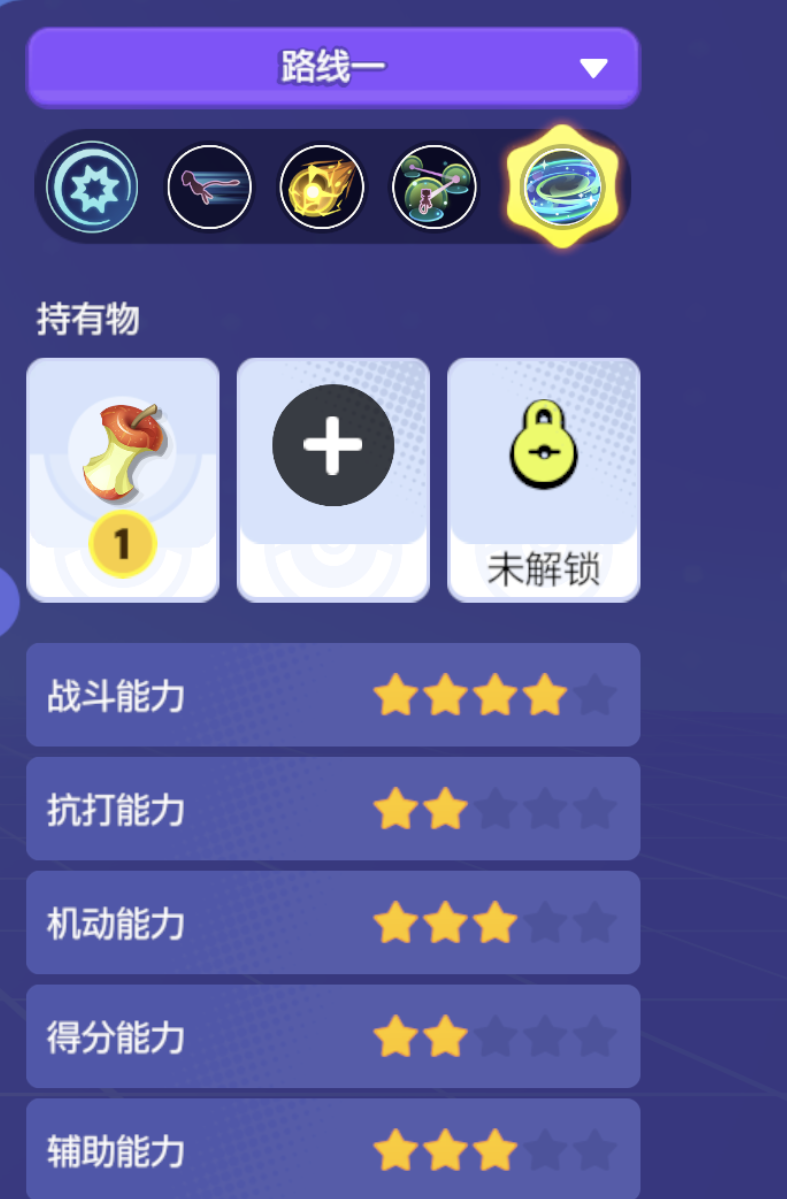The image size is (787, 1199).
Task: View the tail whip skill icon
Action: click(x=209, y=187)
